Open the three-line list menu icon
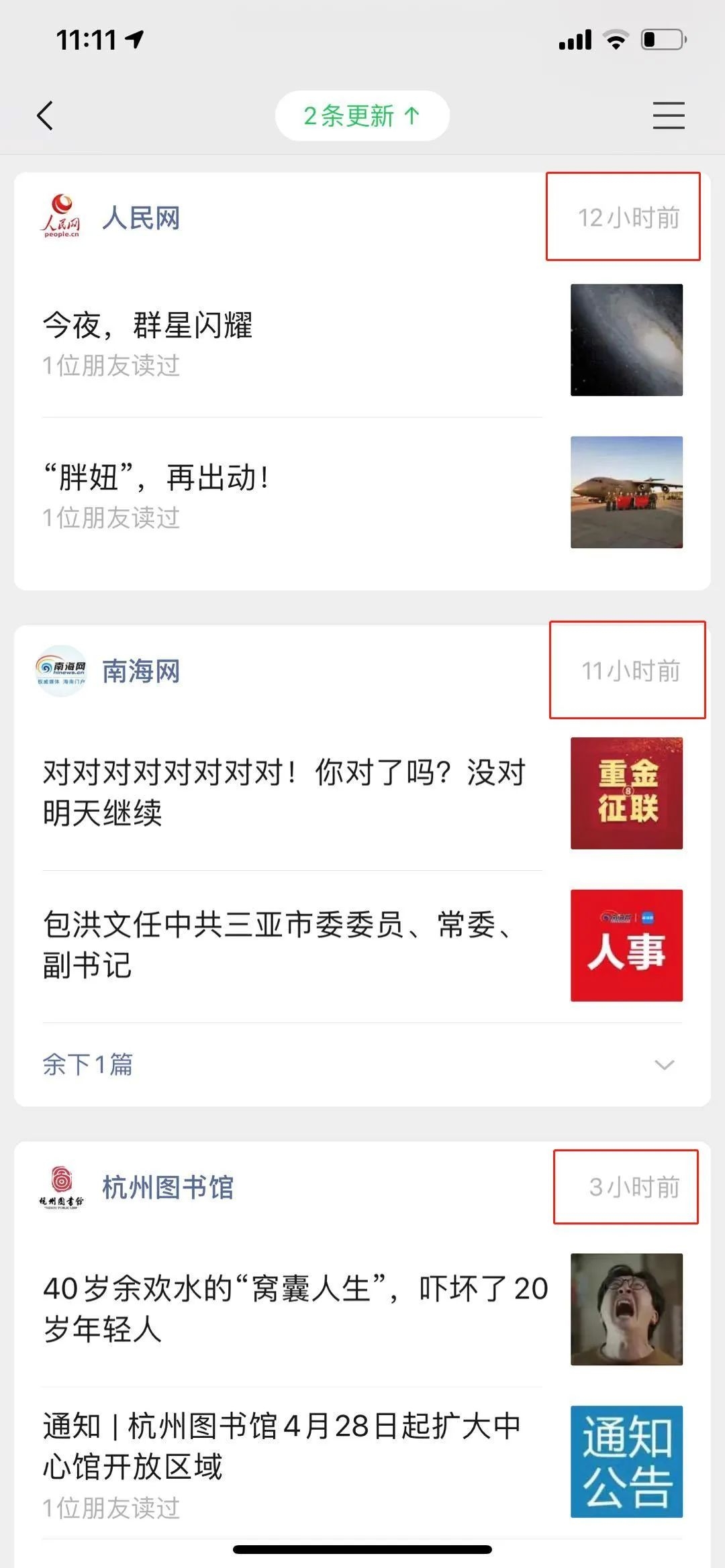 669,115
